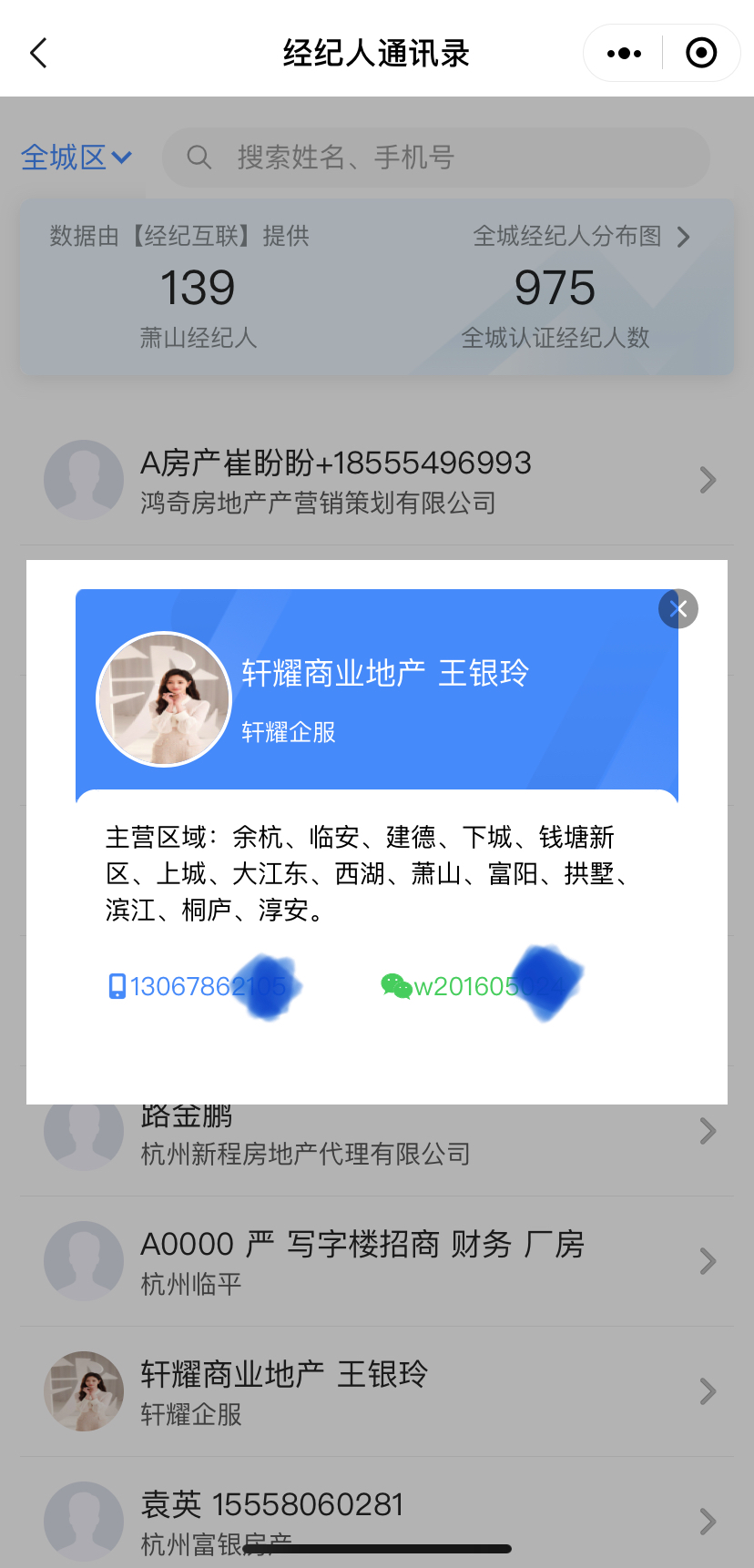The image size is (754, 1568).
Task: Open the mini program more options menu
Action: pos(624,53)
